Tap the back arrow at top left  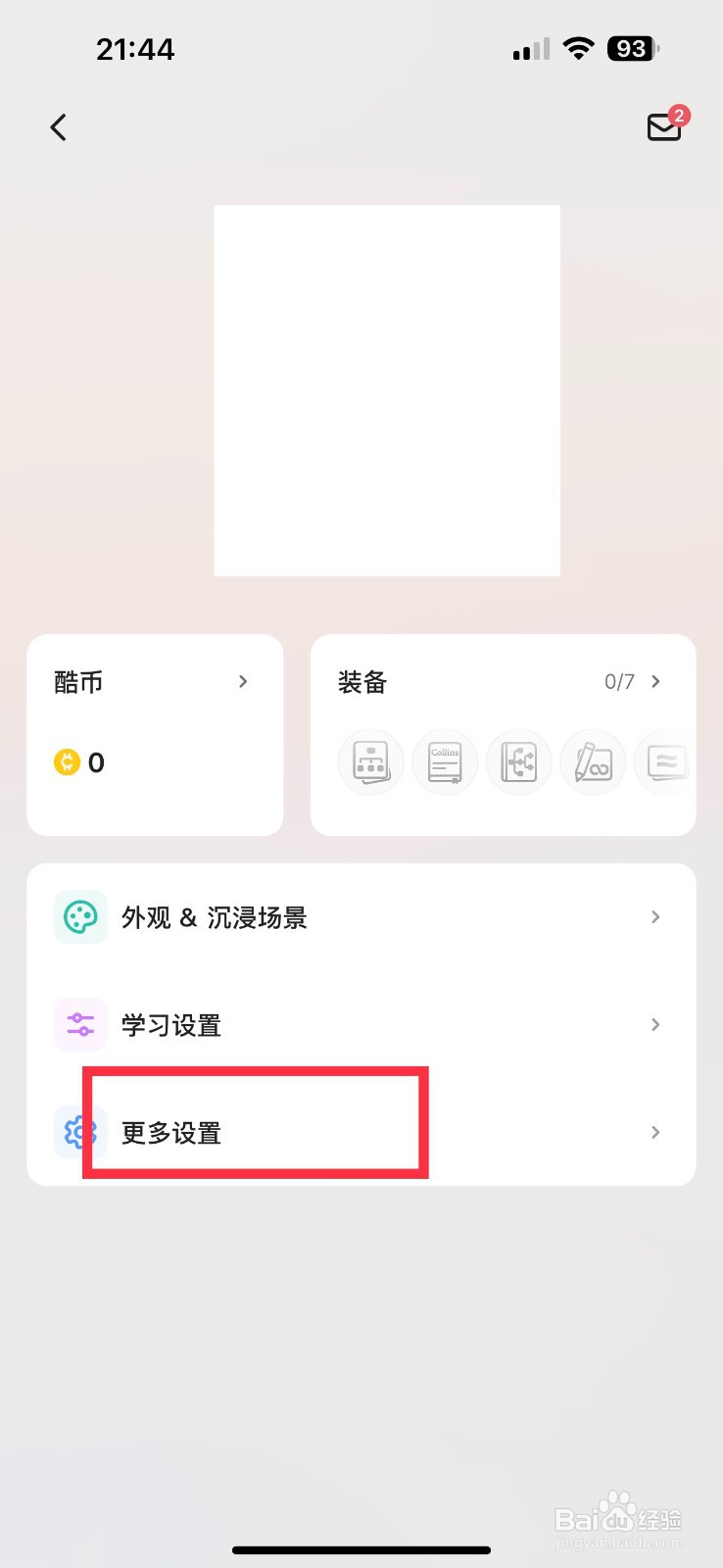pos(58,126)
